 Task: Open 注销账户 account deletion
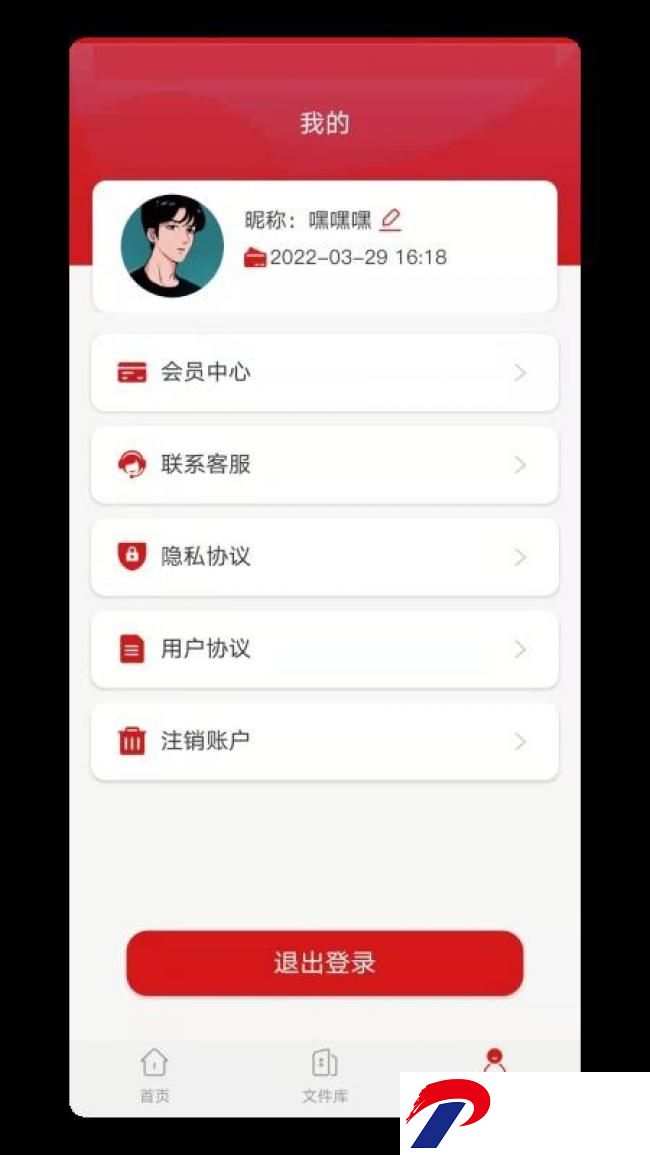[x=324, y=741]
